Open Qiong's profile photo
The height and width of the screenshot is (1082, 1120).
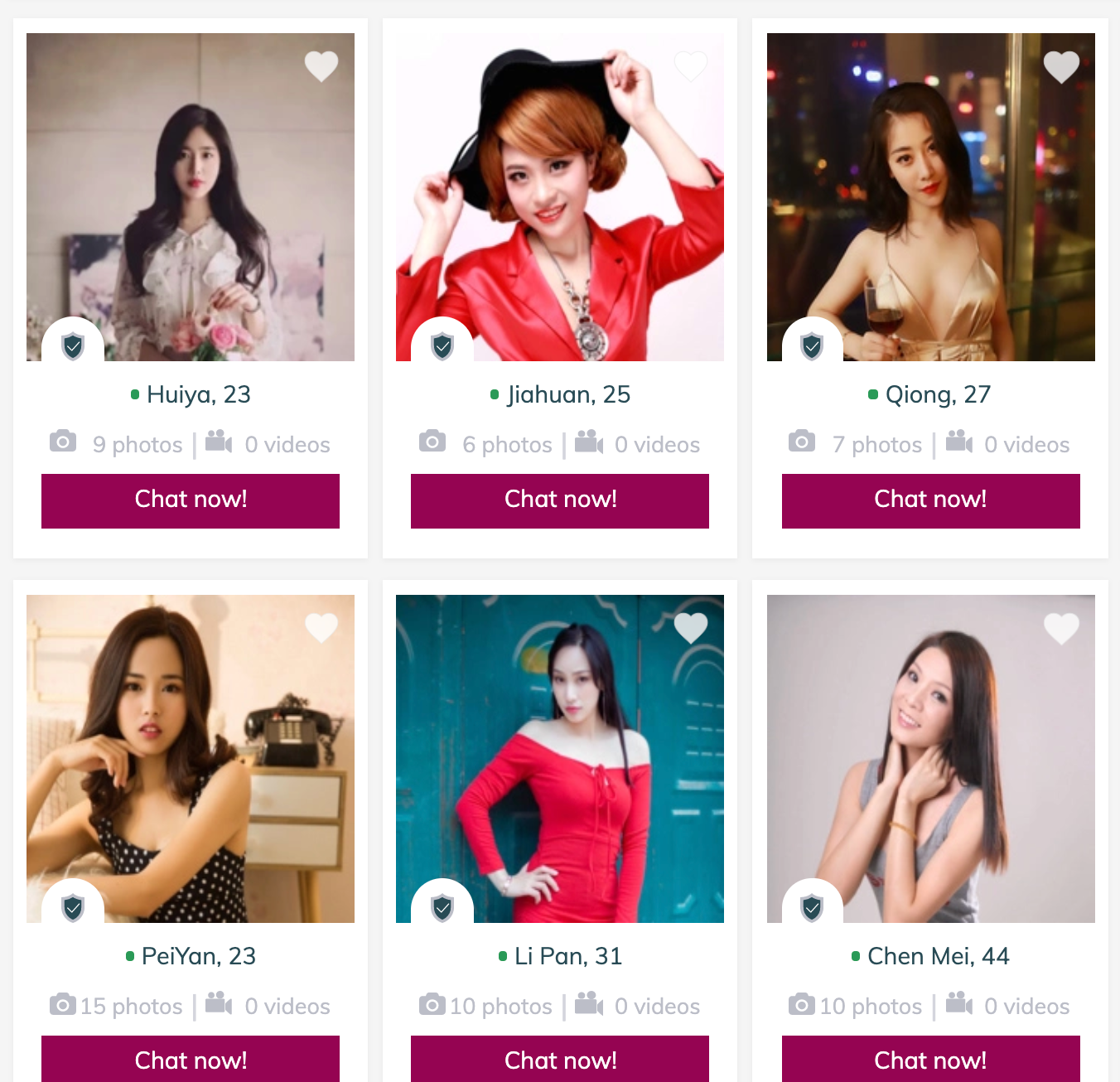[x=930, y=197]
